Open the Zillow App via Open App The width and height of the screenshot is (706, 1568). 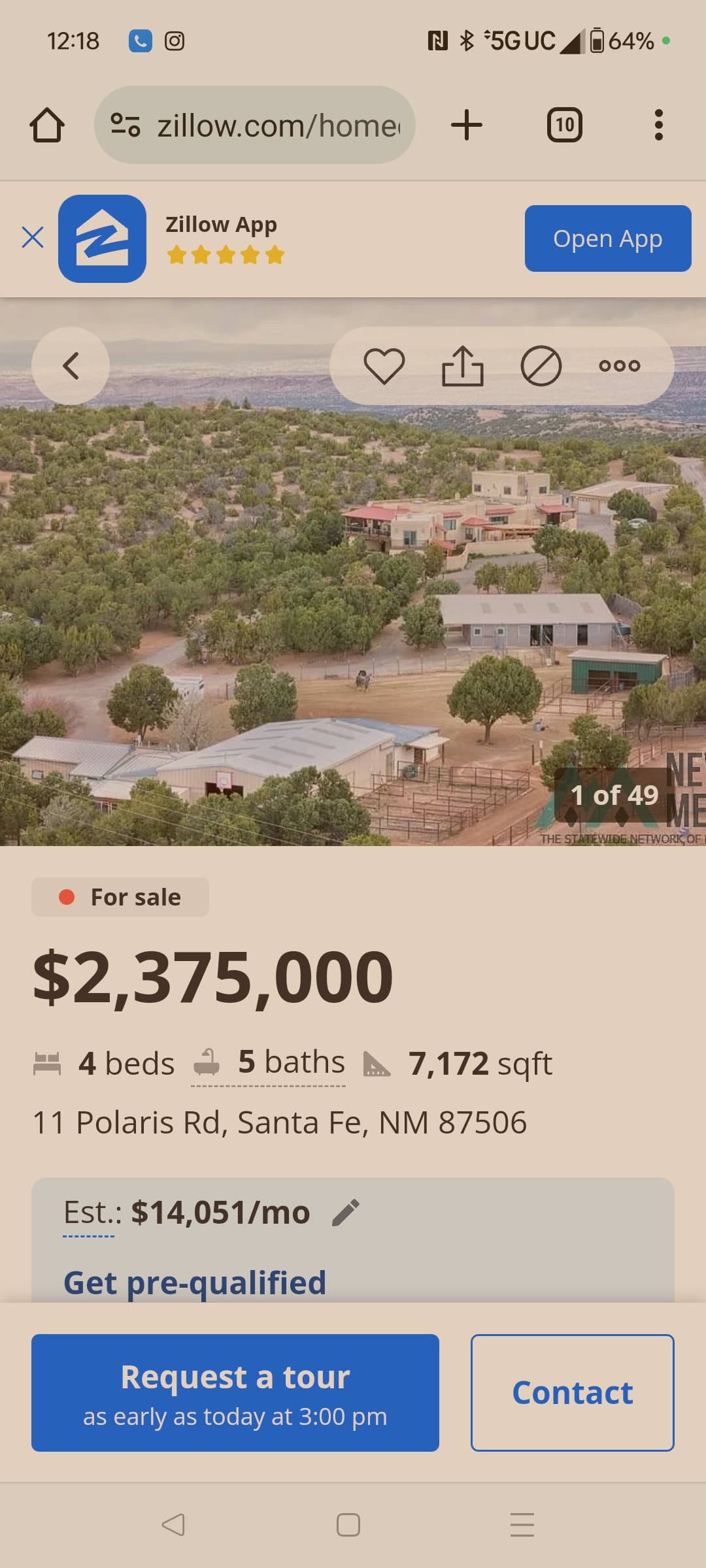point(607,238)
